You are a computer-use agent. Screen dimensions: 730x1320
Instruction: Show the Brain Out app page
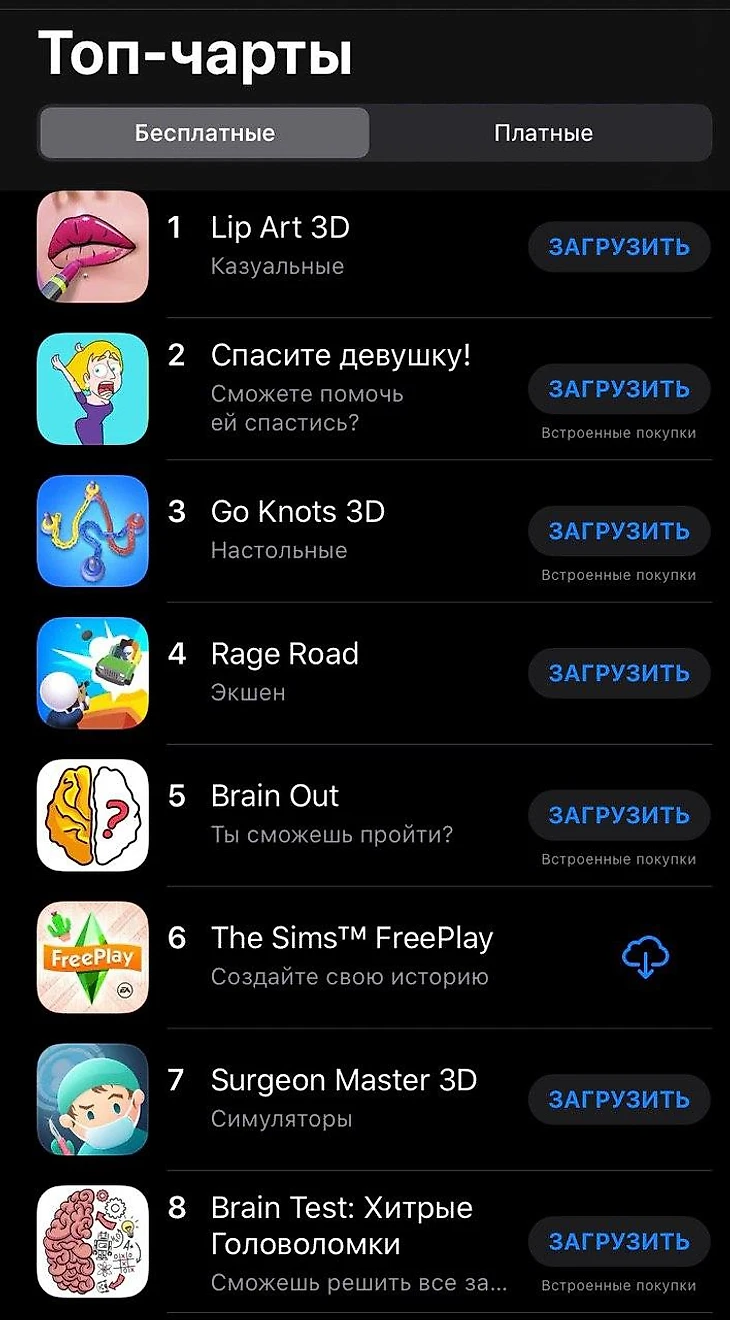pyautogui.click(x=275, y=796)
